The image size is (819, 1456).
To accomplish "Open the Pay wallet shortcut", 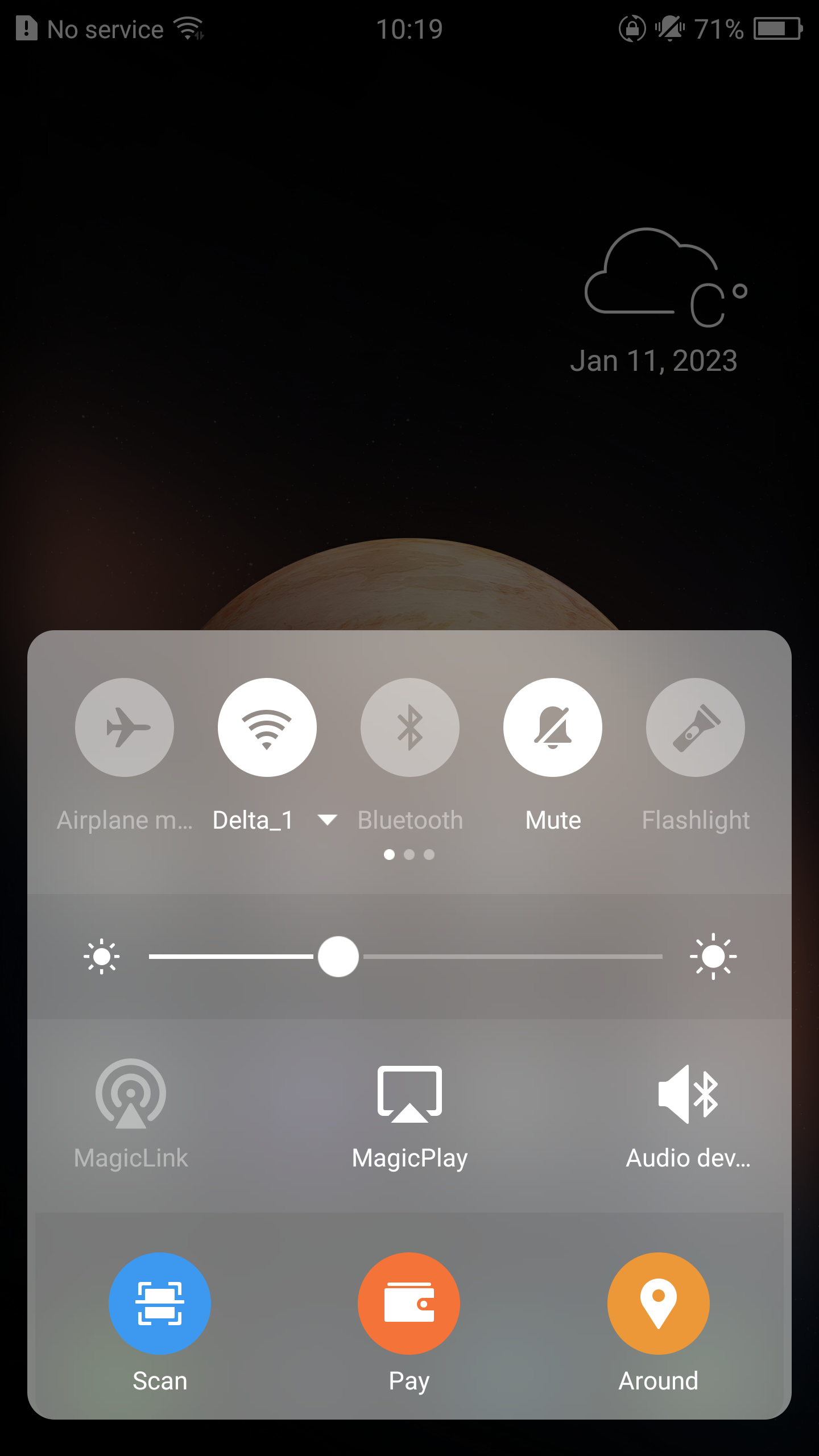I will coord(409,1303).
